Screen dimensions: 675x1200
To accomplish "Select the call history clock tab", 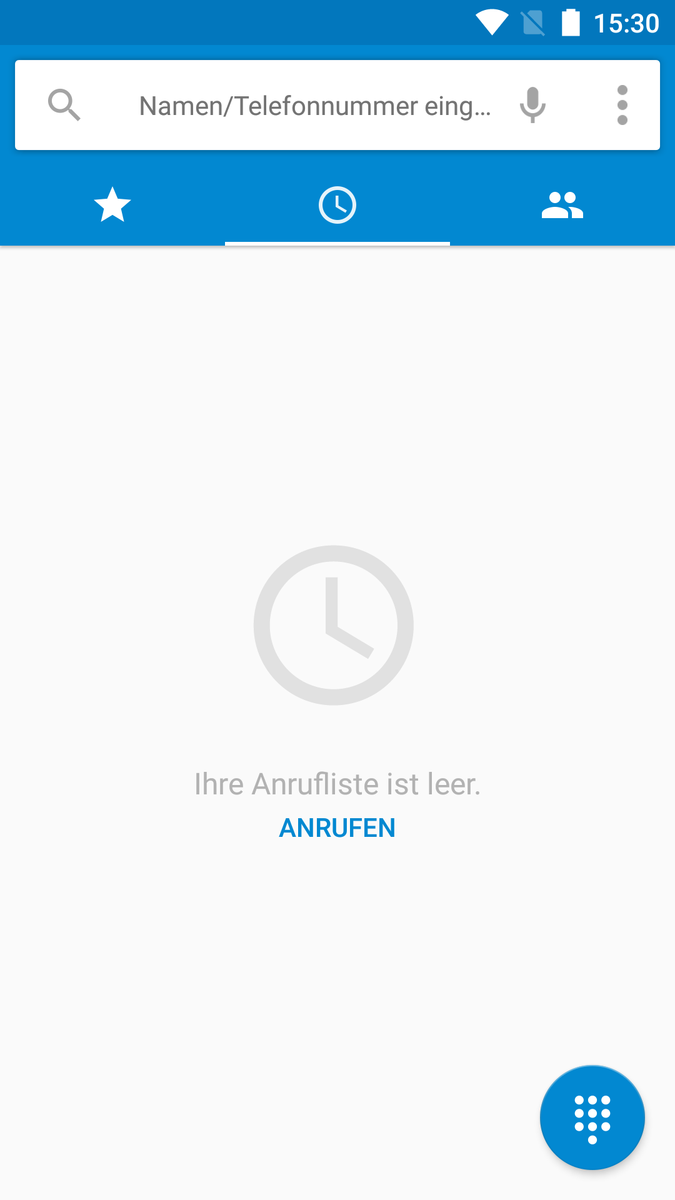I will [x=337, y=206].
